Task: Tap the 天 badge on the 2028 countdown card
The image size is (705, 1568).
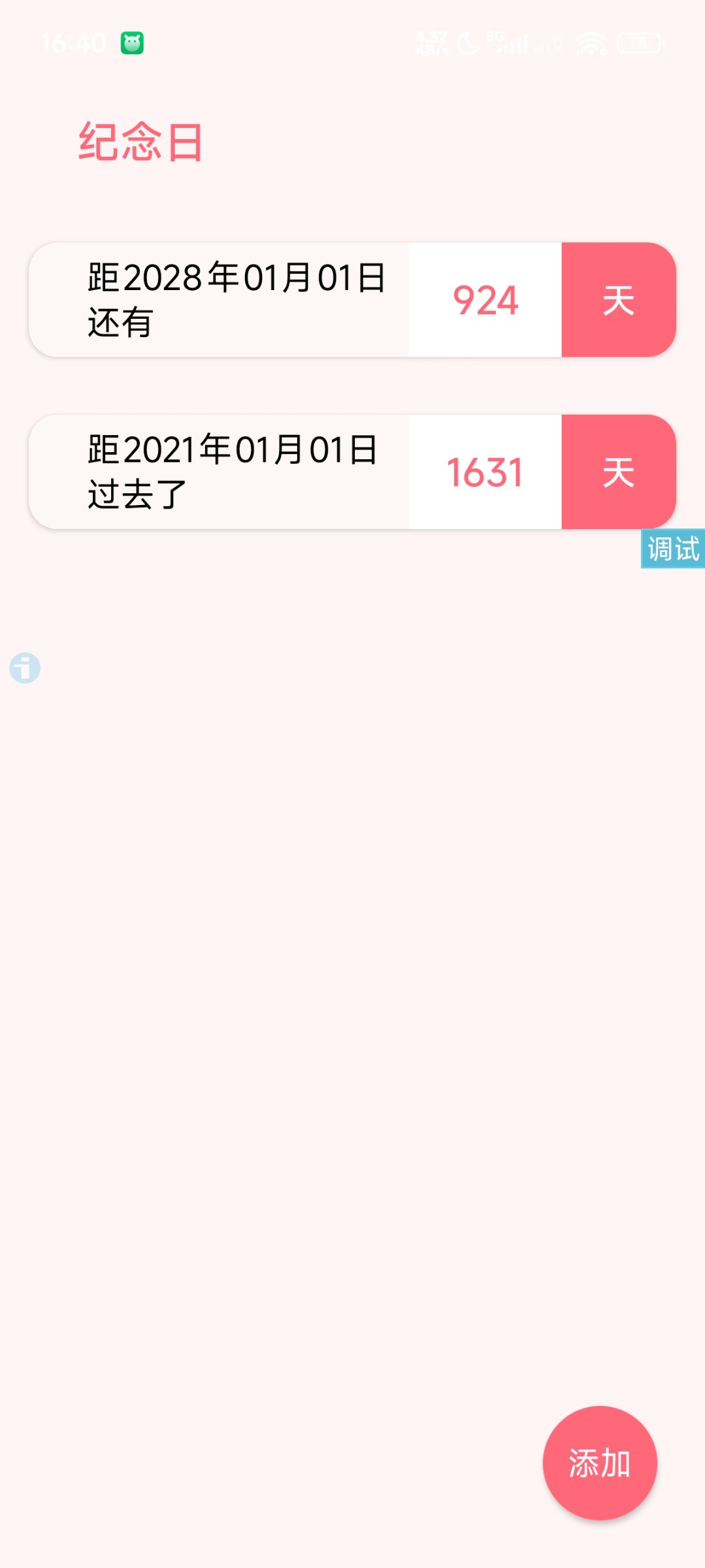Action: pyautogui.click(x=618, y=300)
